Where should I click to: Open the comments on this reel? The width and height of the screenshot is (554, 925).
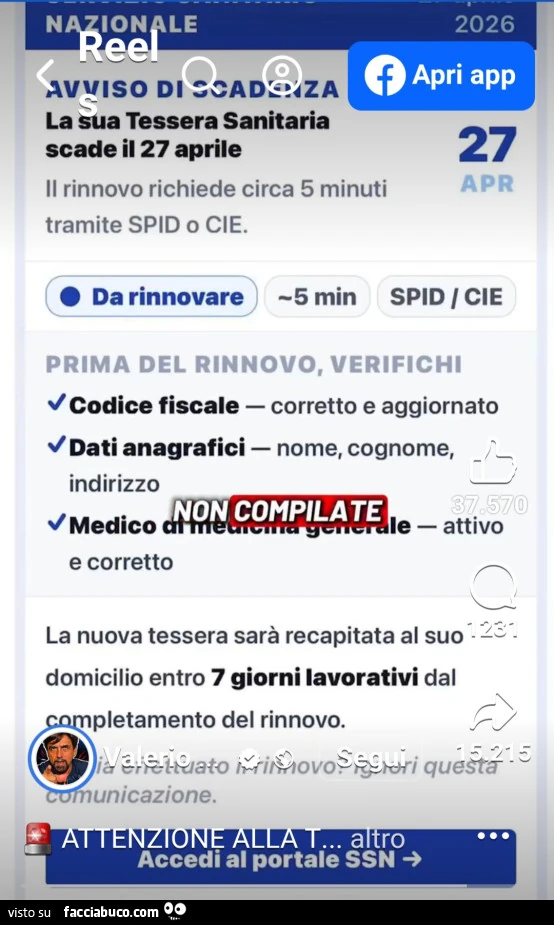click(x=493, y=587)
